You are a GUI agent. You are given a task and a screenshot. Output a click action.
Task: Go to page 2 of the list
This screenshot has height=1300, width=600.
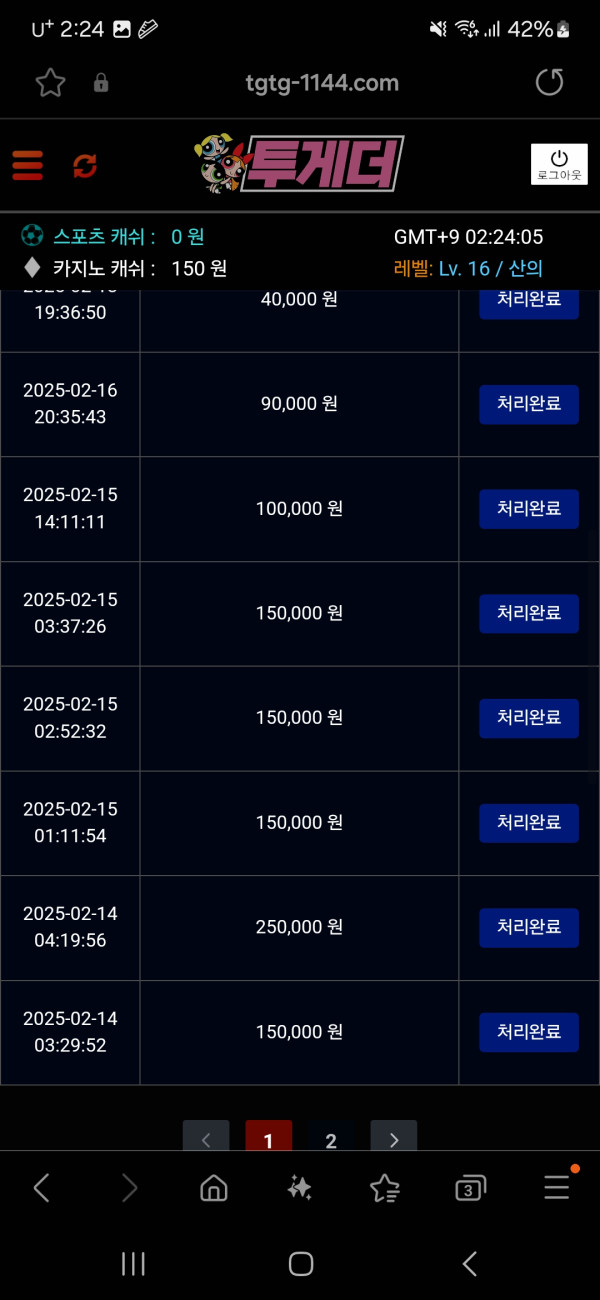click(331, 1140)
